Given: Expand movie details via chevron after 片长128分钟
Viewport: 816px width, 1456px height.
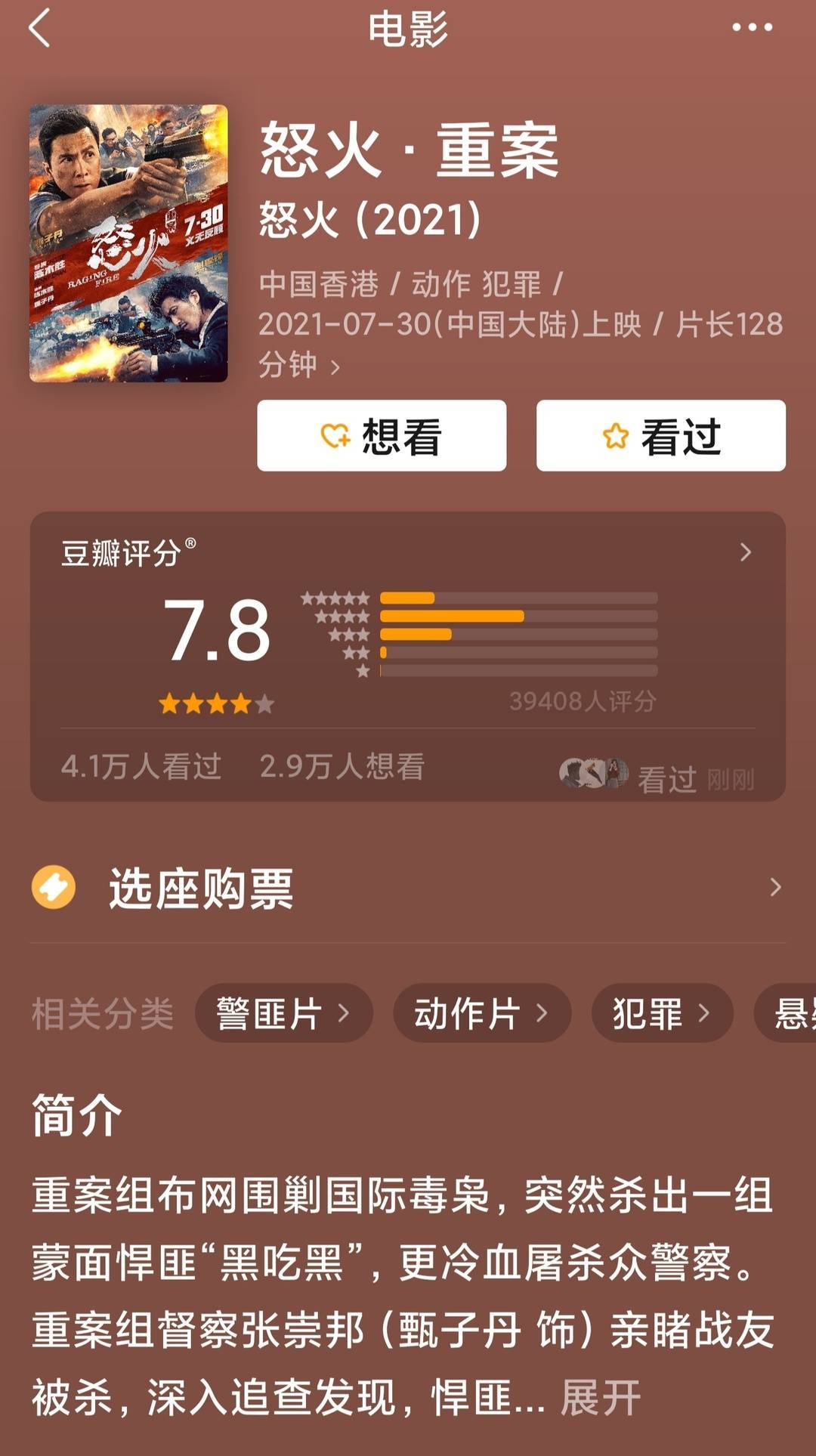Looking at the screenshot, I should point(332,366).
